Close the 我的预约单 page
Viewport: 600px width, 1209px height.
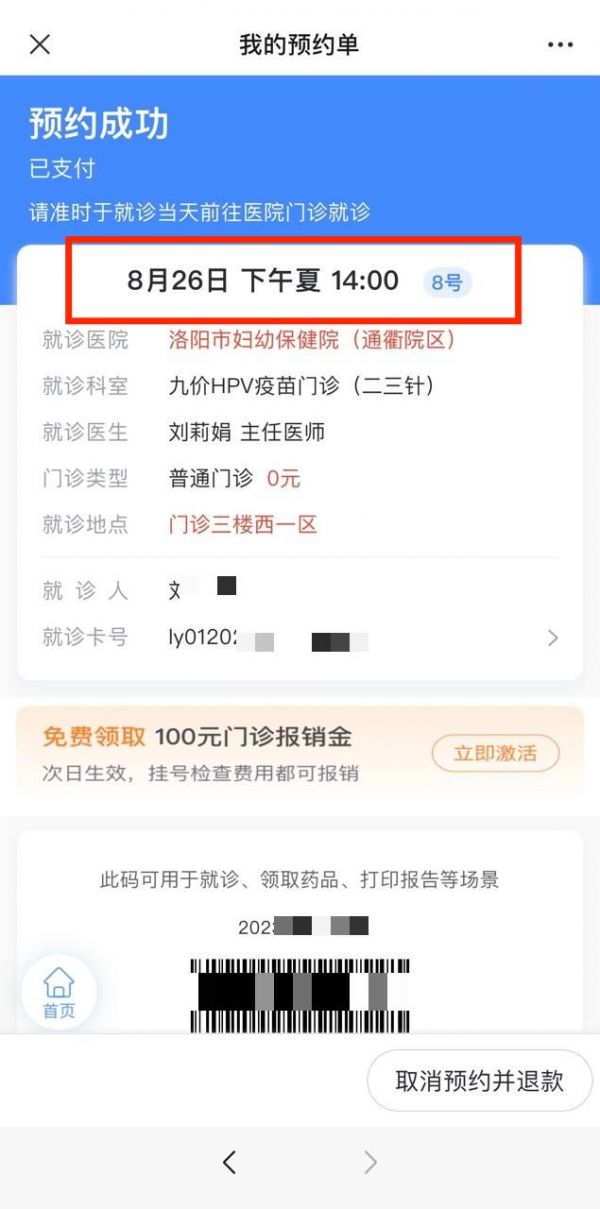click(40, 44)
